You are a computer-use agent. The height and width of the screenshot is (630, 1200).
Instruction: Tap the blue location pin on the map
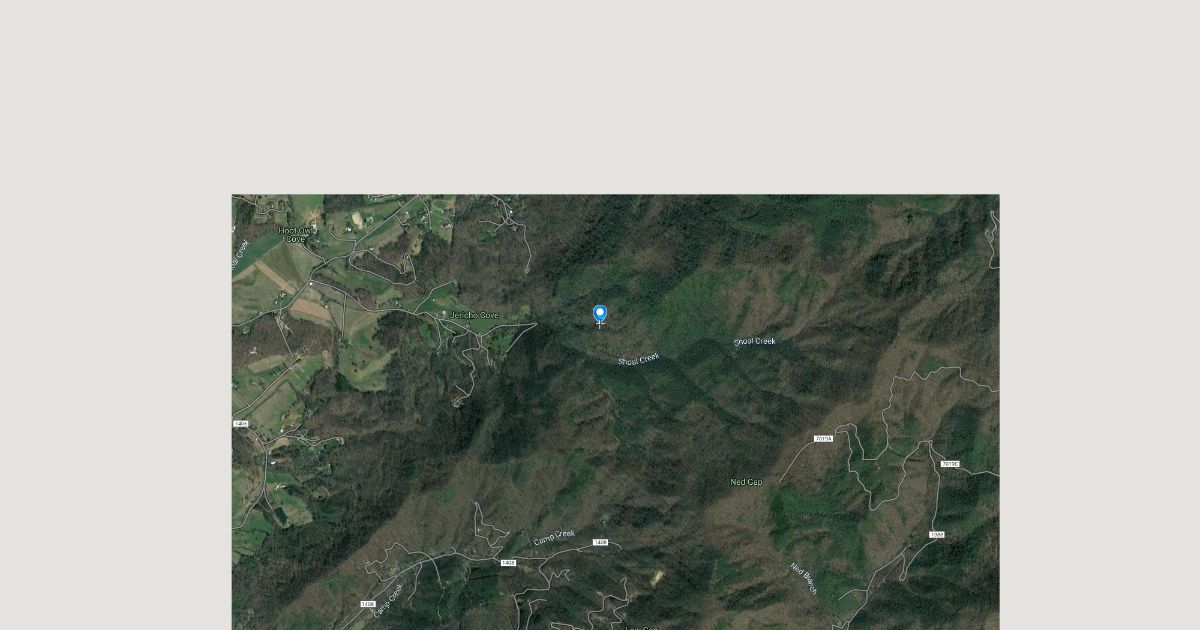point(600,314)
